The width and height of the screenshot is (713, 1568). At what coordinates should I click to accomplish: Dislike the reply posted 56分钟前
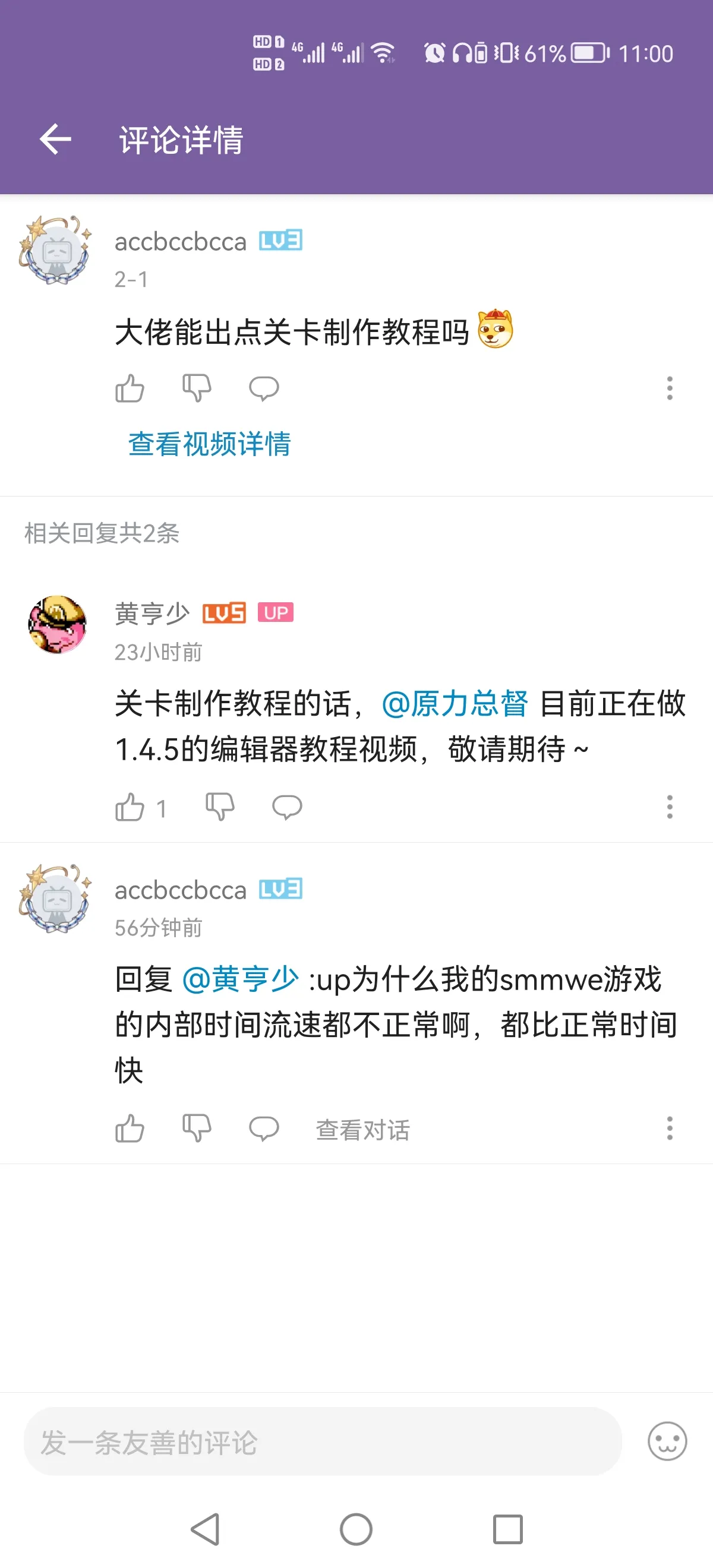(197, 1128)
